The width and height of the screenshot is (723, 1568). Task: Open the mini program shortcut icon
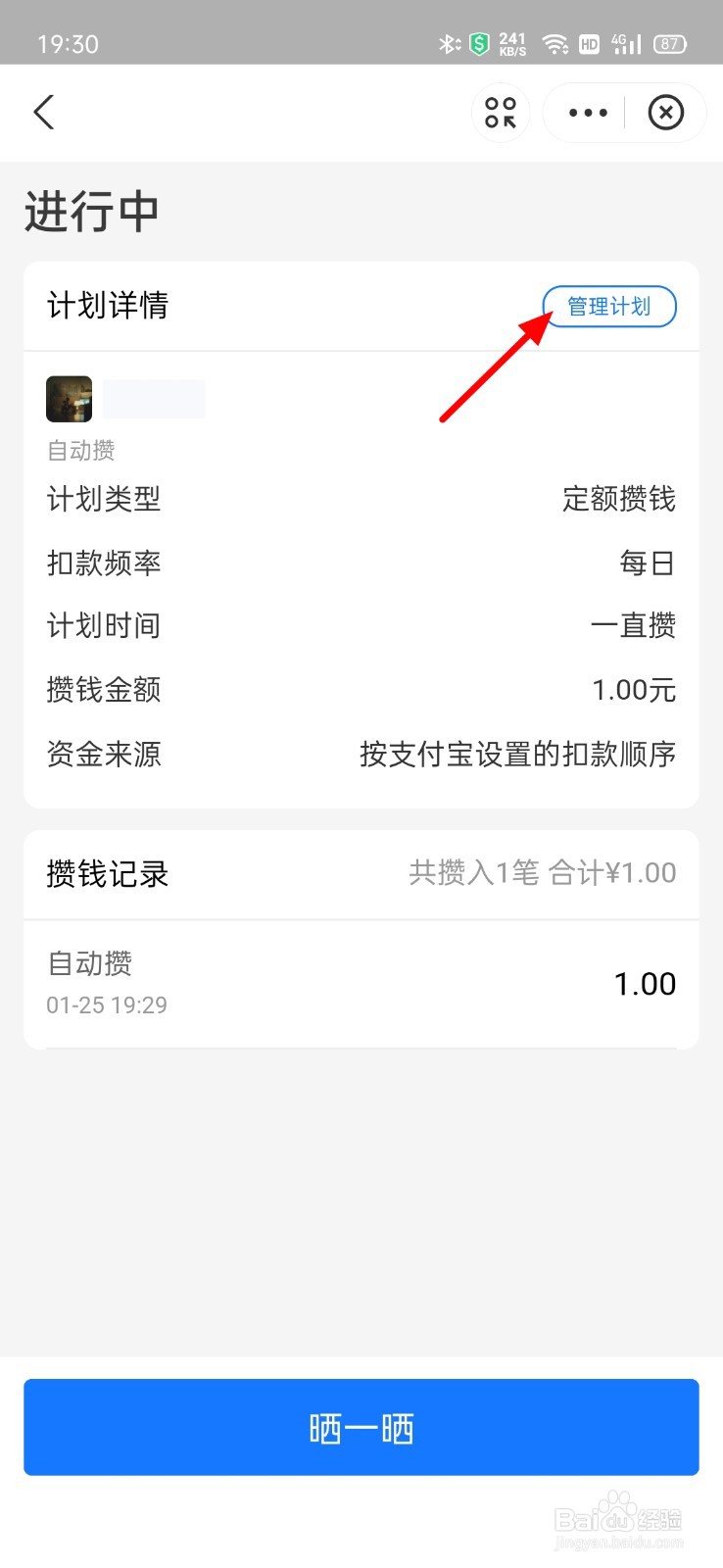coord(501,113)
